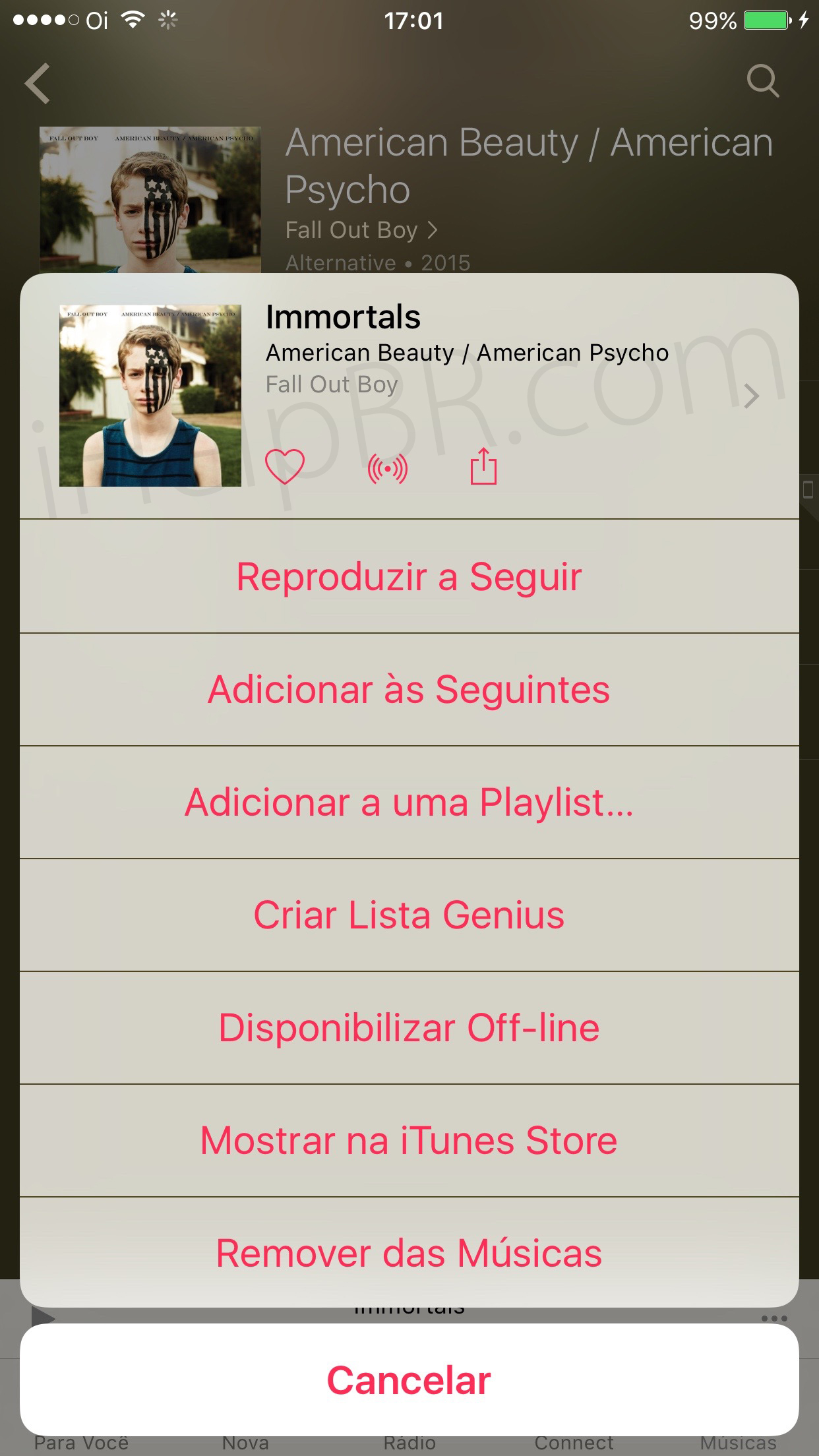This screenshot has width=819, height=1456.
Task: Choose Adicionar às Seguintes
Action: coord(409,690)
